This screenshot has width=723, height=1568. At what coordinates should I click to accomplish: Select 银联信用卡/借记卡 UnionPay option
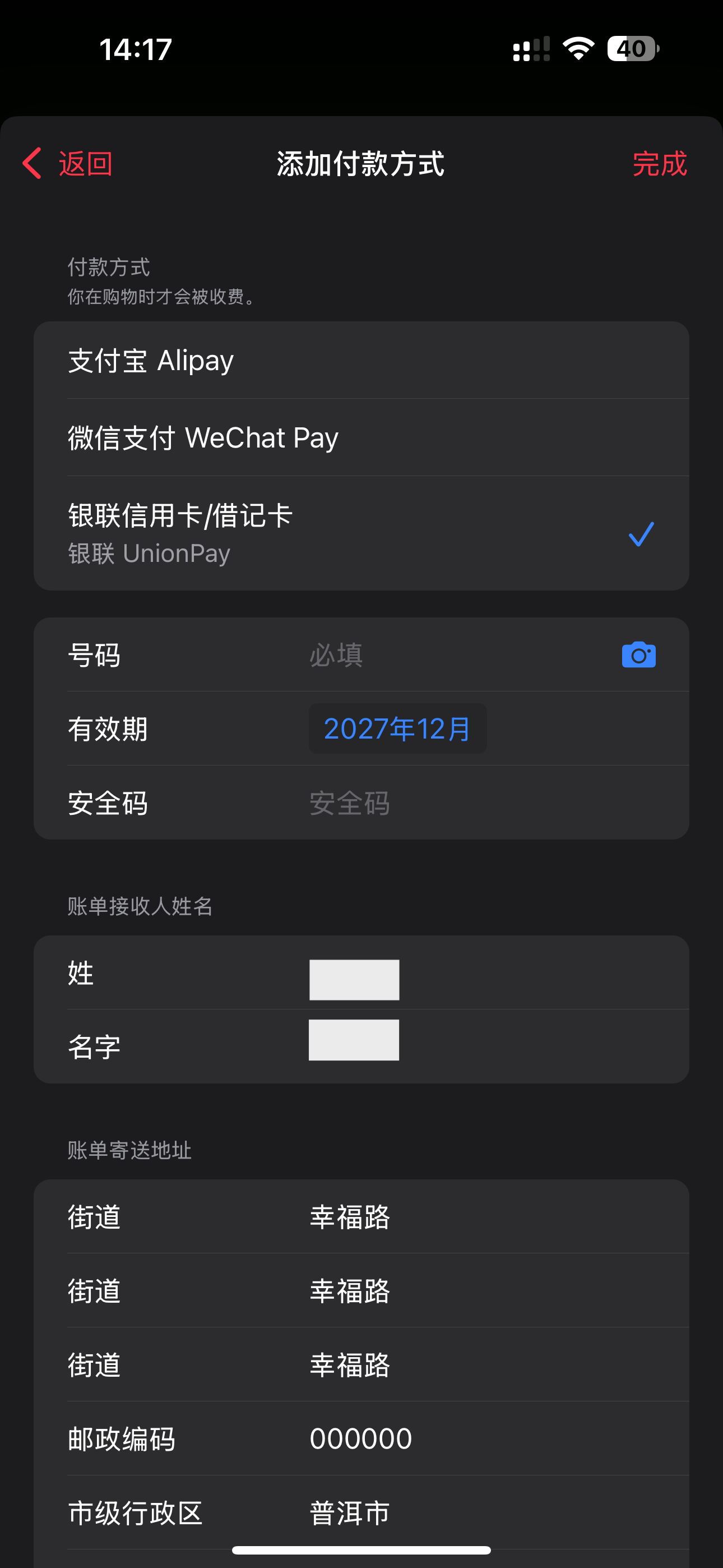pyautogui.click(x=360, y=533)
